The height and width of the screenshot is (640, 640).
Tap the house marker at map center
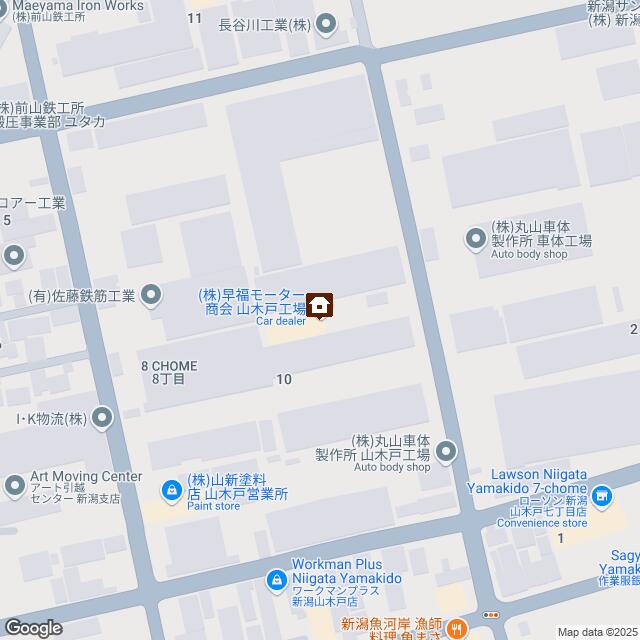tap(320, 304)
